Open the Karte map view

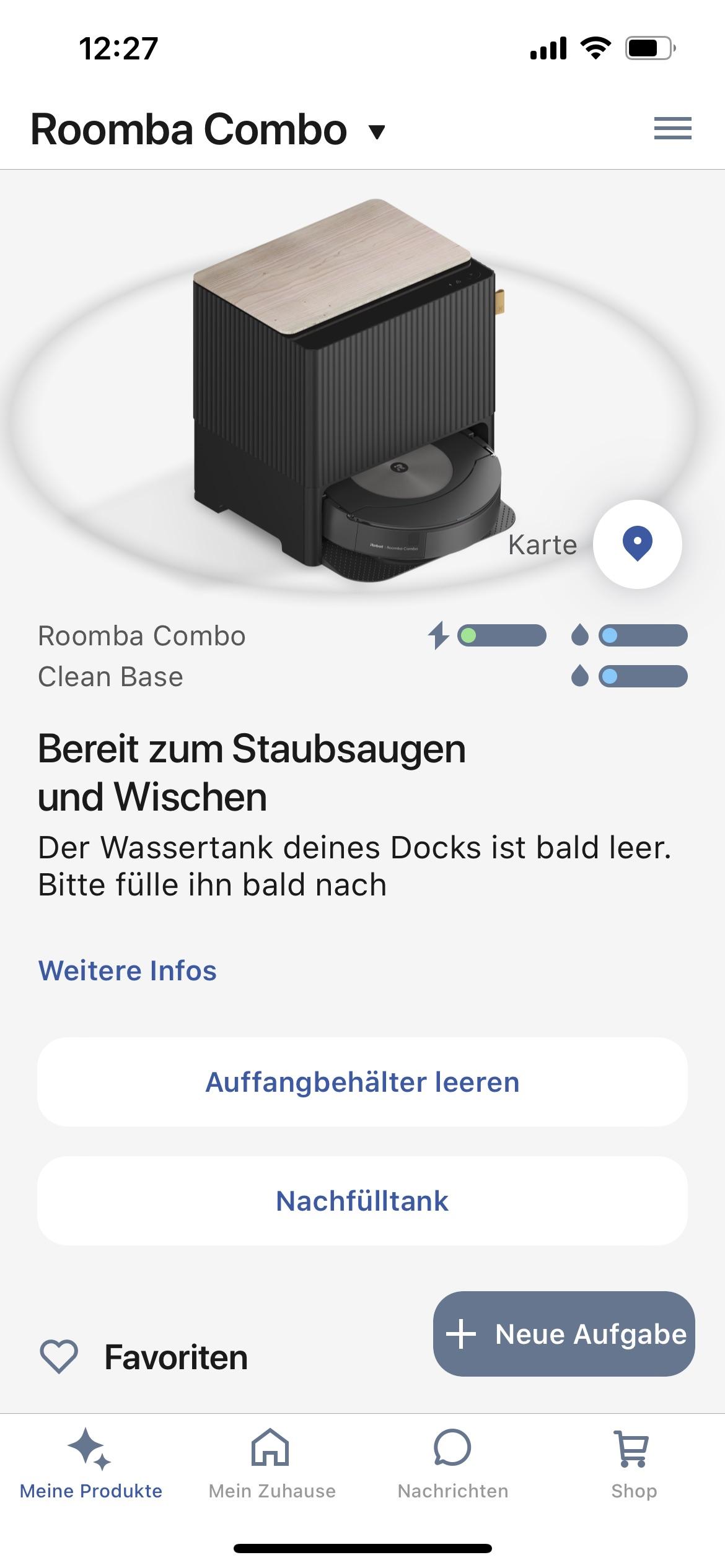click(x=637, y=544)
